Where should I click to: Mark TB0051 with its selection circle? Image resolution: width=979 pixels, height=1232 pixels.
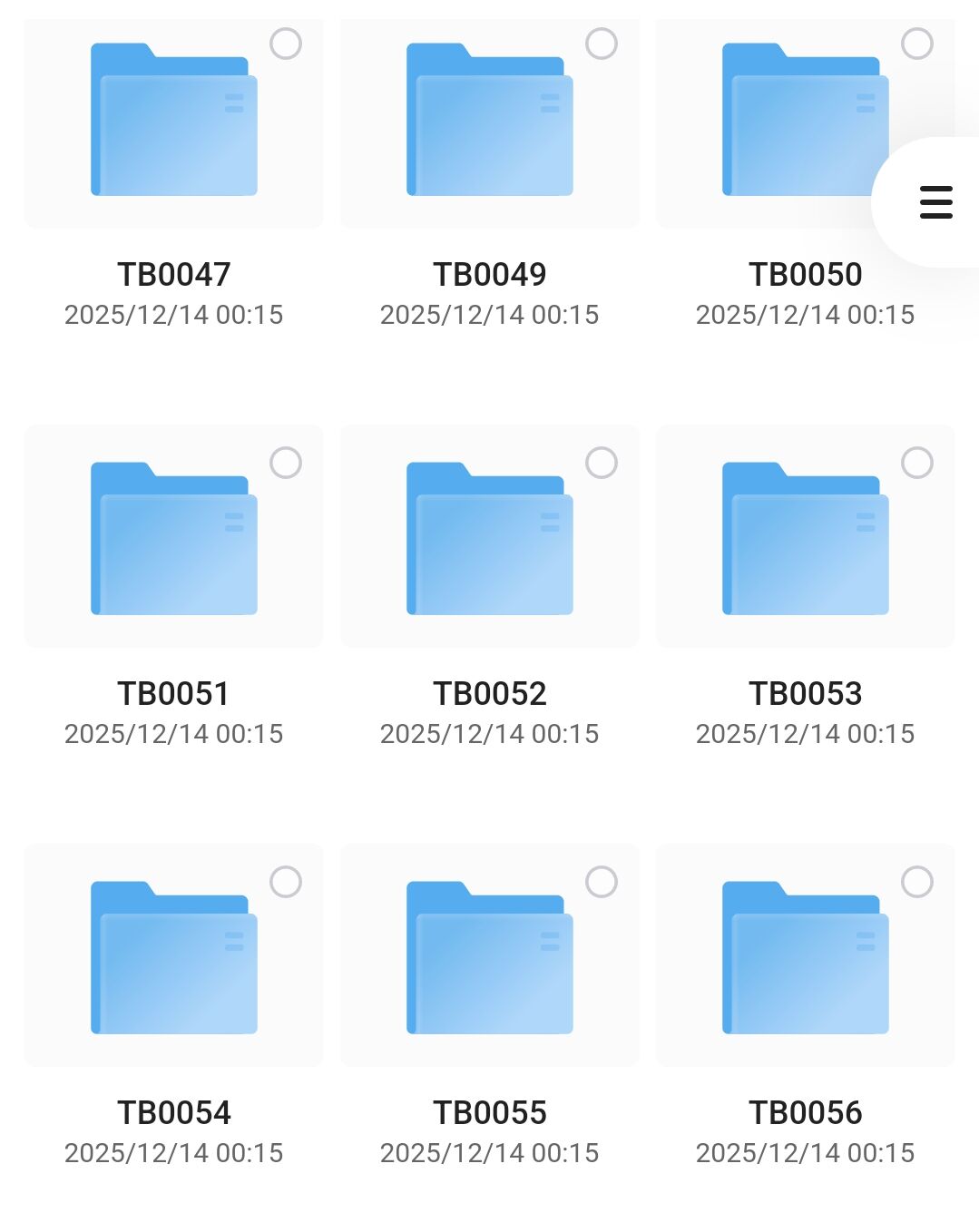pyautogui.click(x=286, y=463)
